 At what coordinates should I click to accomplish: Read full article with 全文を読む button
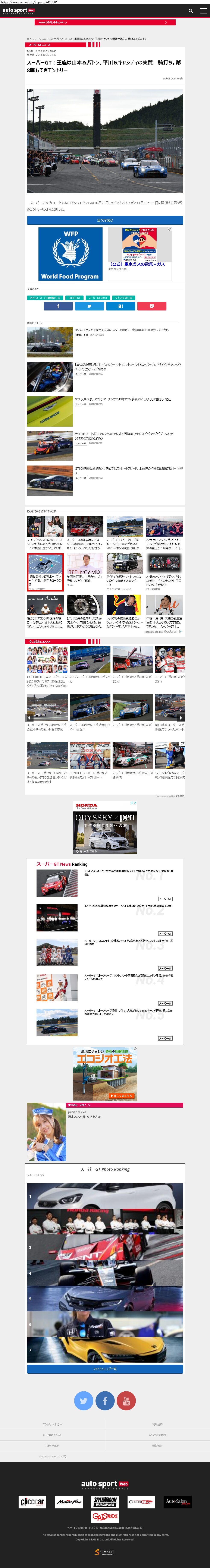pyautogui.click(x=105, y=220)
